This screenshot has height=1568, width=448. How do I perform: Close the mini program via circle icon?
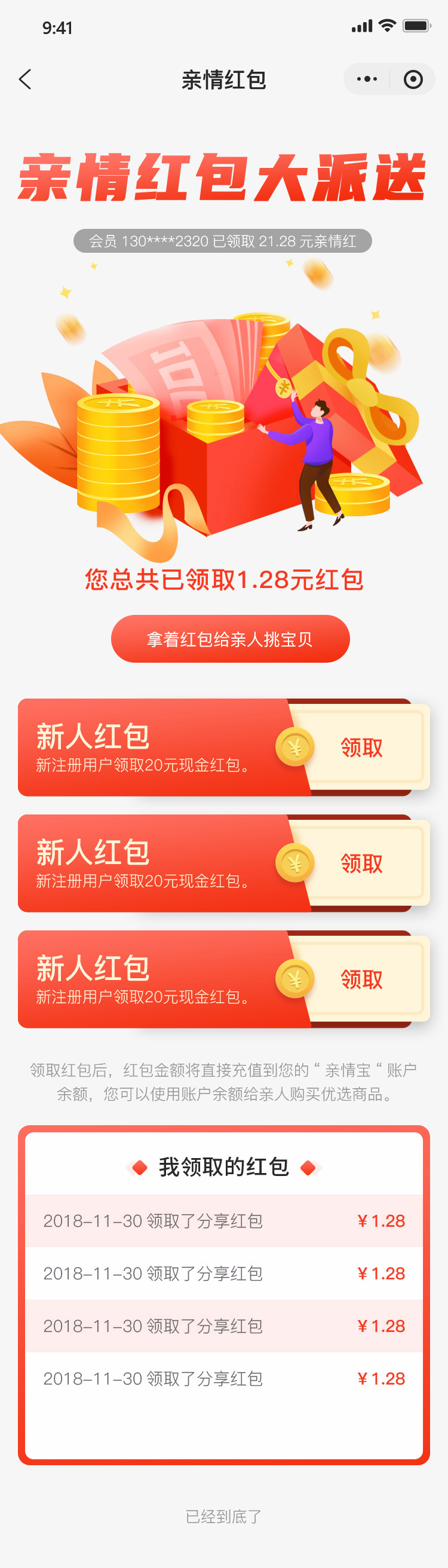[413, 79]
